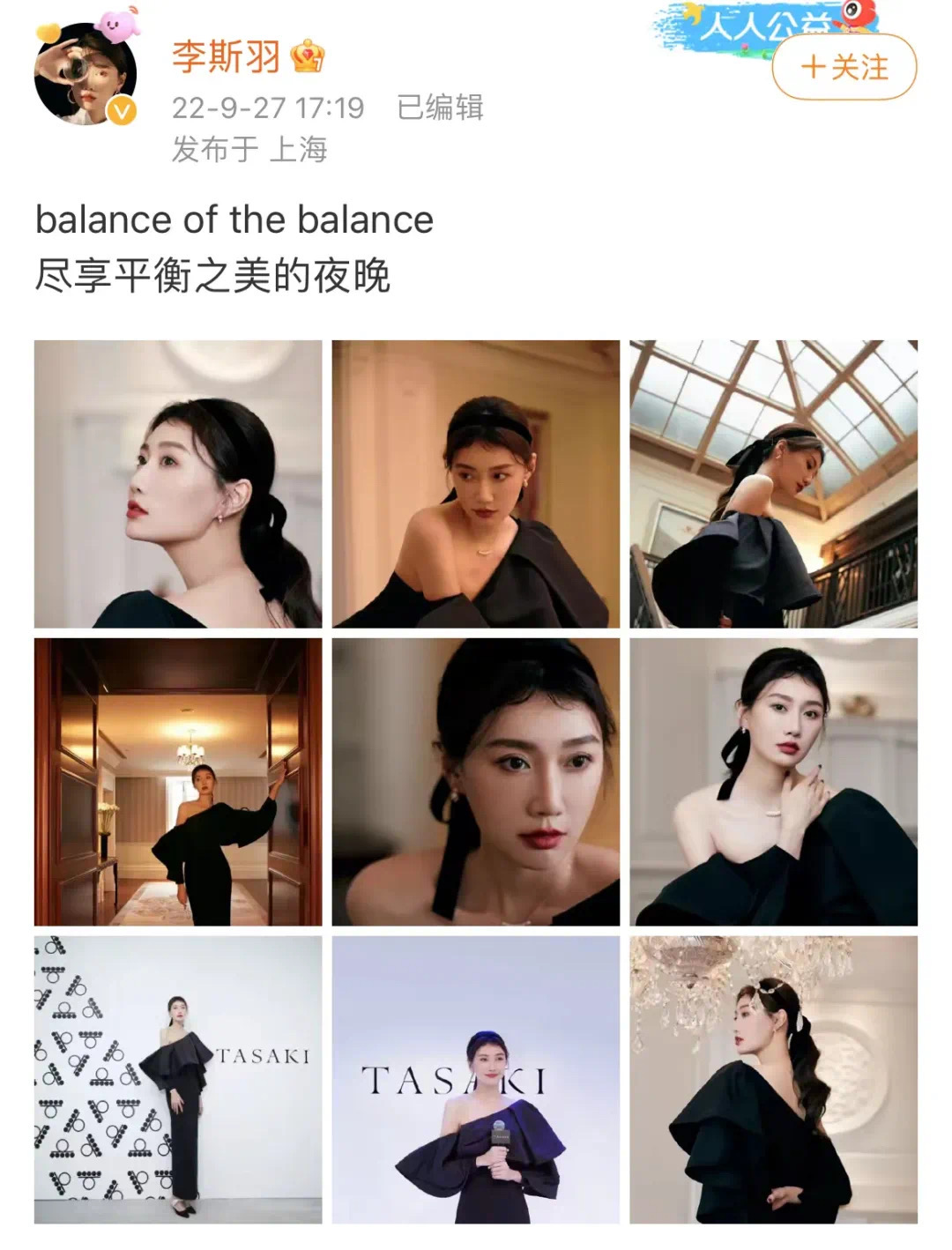Open the username 李斯羽 link
The image size is (952, 1250).
[226, 57]
